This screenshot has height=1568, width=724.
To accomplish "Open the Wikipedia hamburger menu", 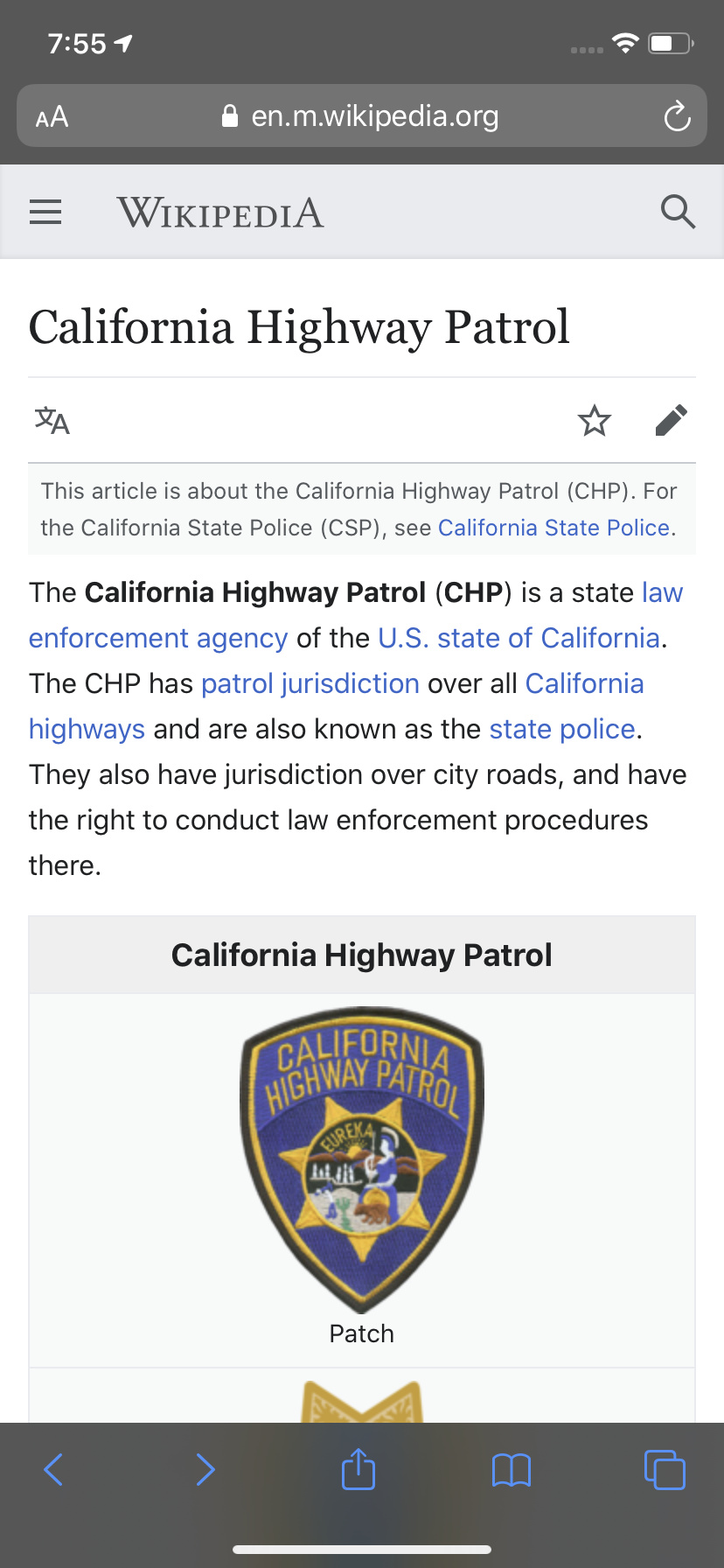I will pyautogui.click(x=45, y=212).
